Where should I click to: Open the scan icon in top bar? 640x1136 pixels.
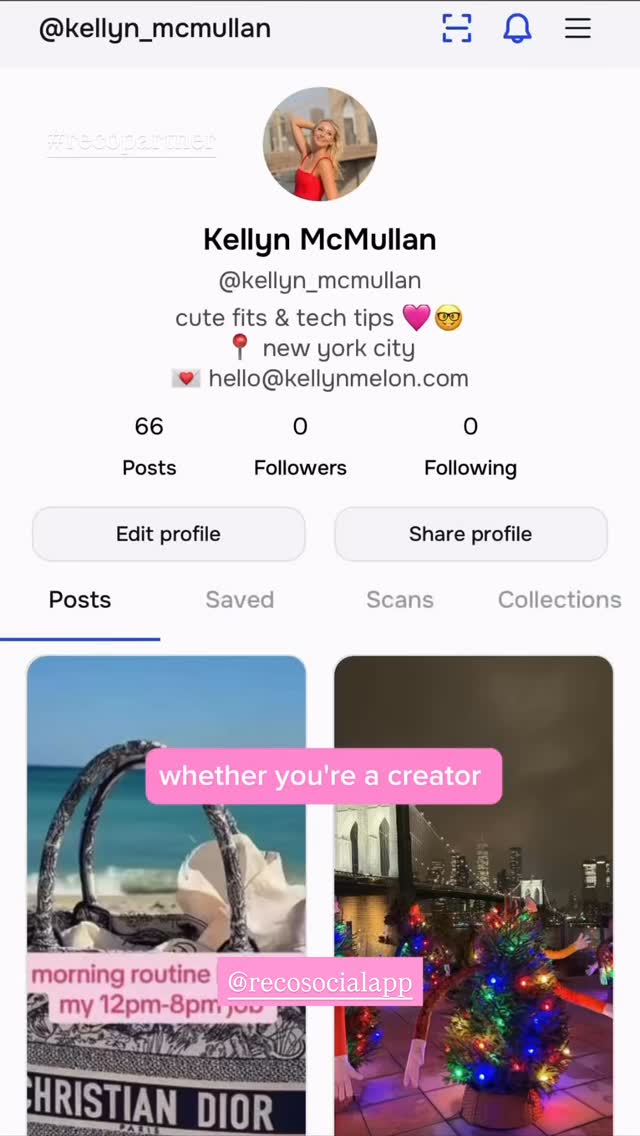(x=457, y=28)
